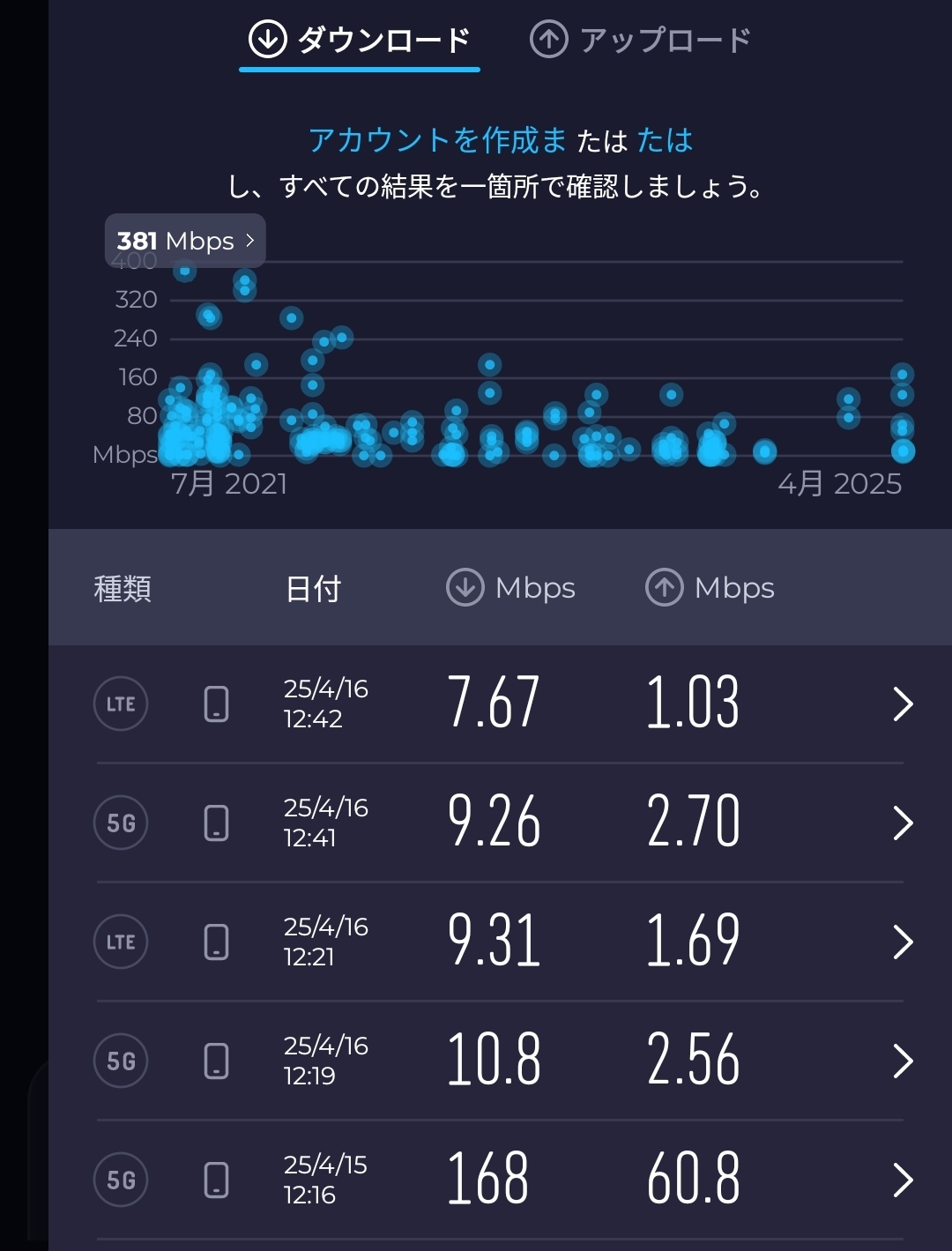The height and width of the screenshot is (1251, 952).
Task: Open the 381 Mbps tooltip details
Action: [x=185, y=241]
